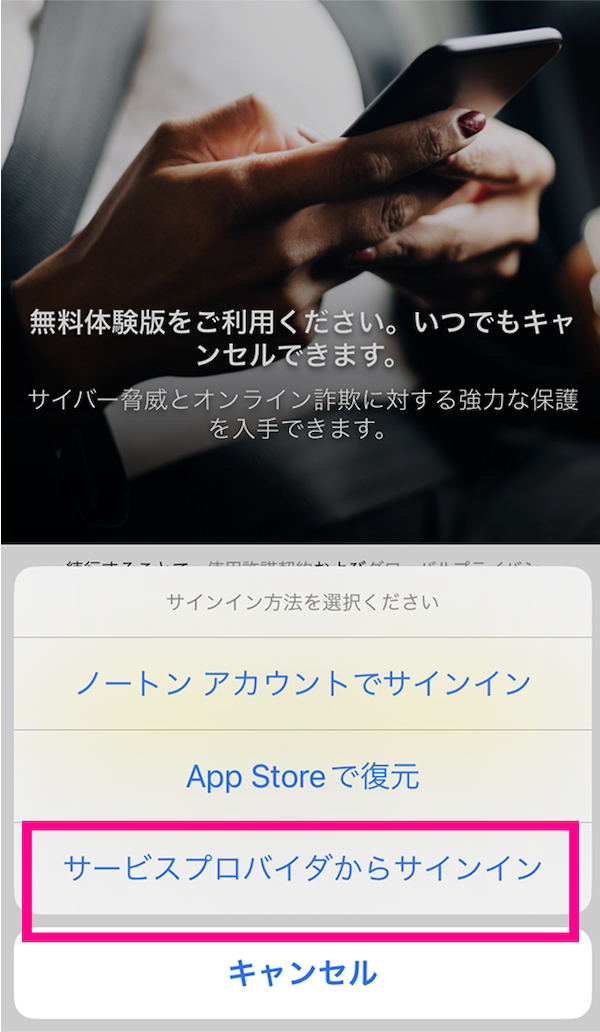600x1032 pixels.
Task: Select ノートン アカウントでサインイン
Action: (302, 684)
